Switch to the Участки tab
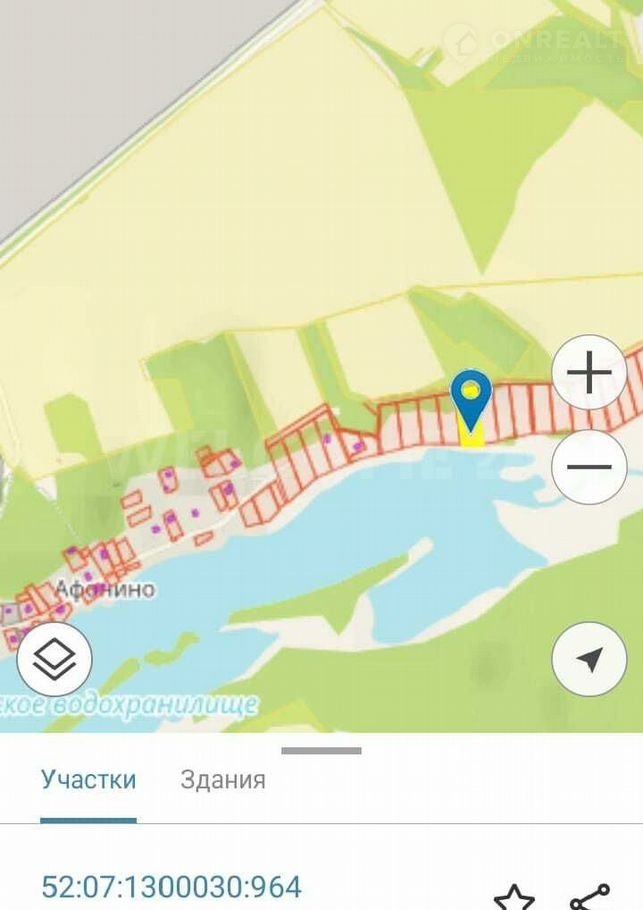The width and height of the screenshot is (643, 910). point(88,780)
